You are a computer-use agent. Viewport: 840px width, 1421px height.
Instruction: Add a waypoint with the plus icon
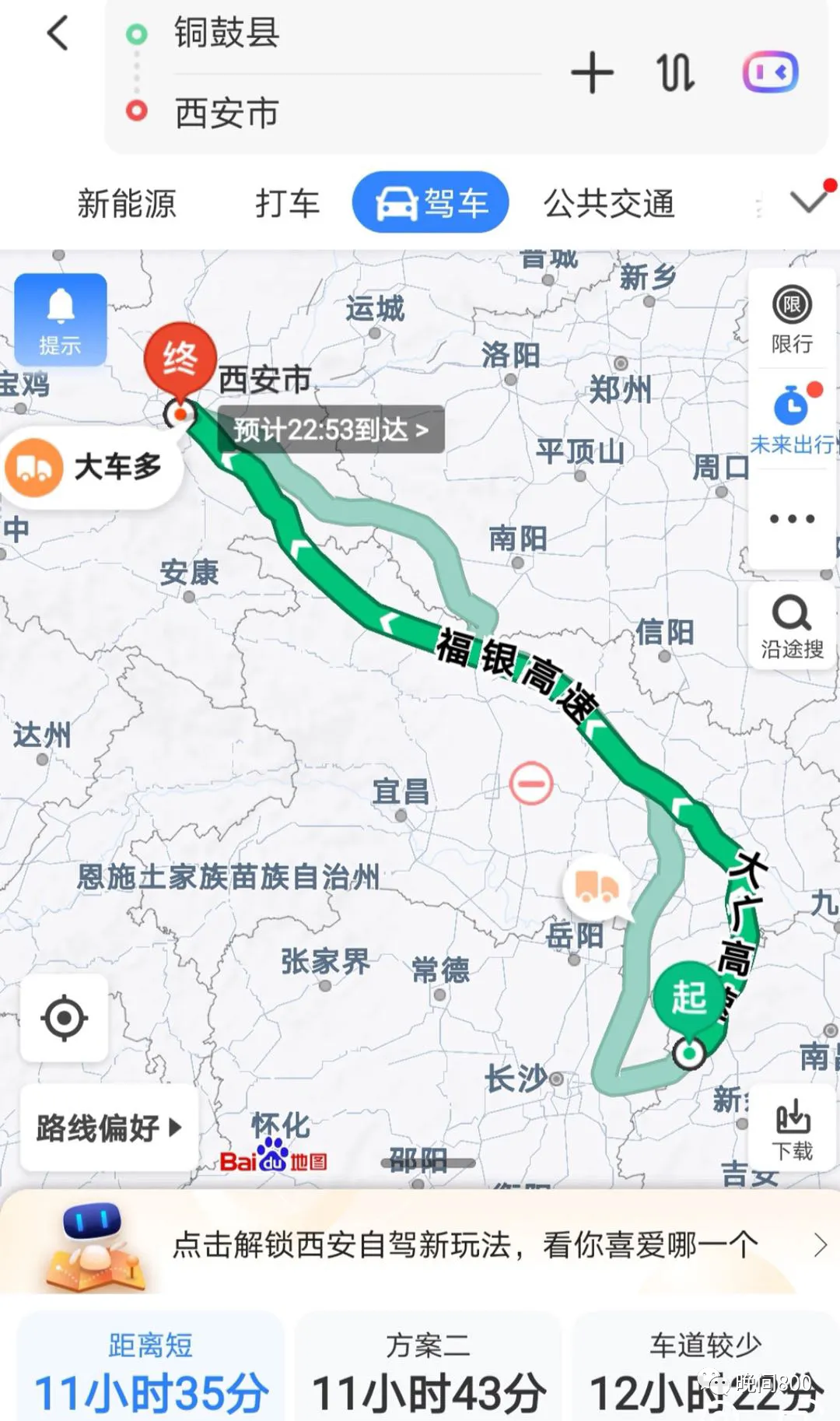[x=593, y=73]
